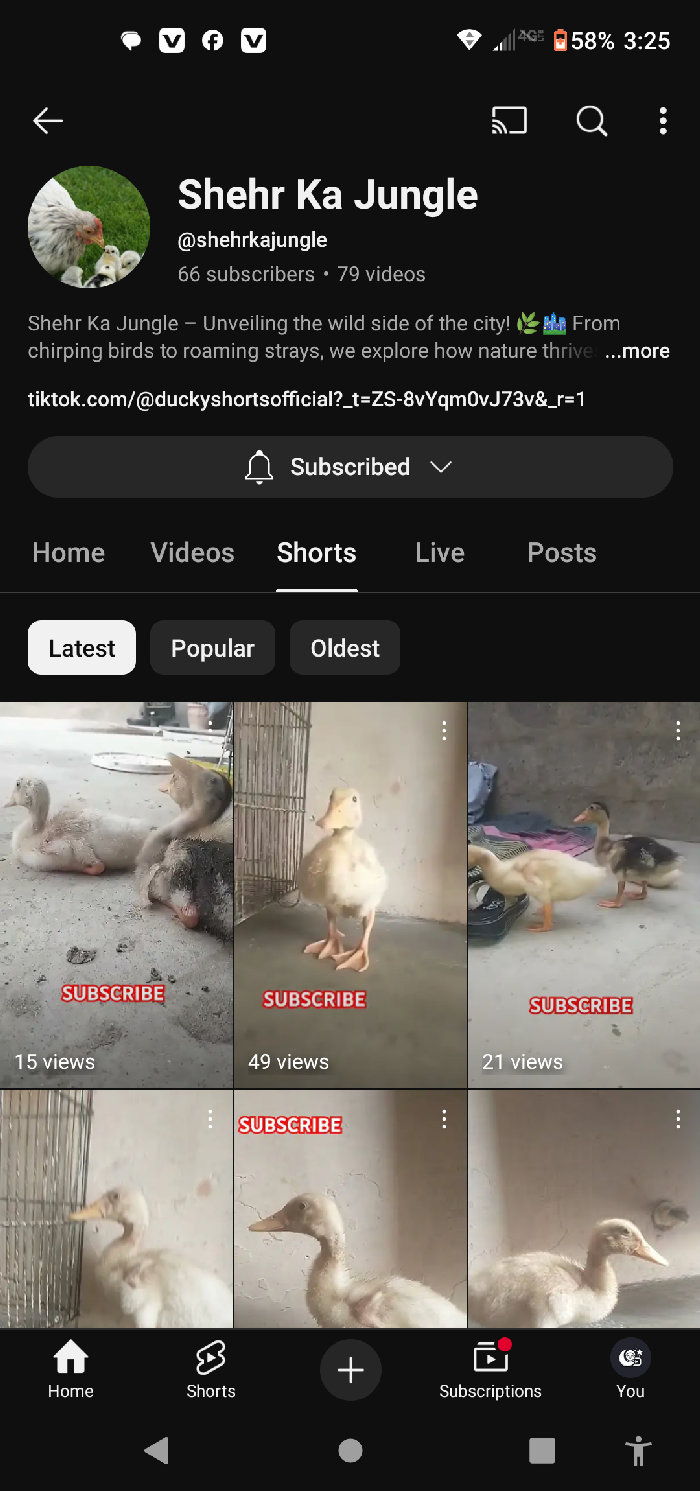The height and width of the screenshot is (1491, 700).
Task: Go to the Subscriptions tab
Action: (x=490, y=1370)
